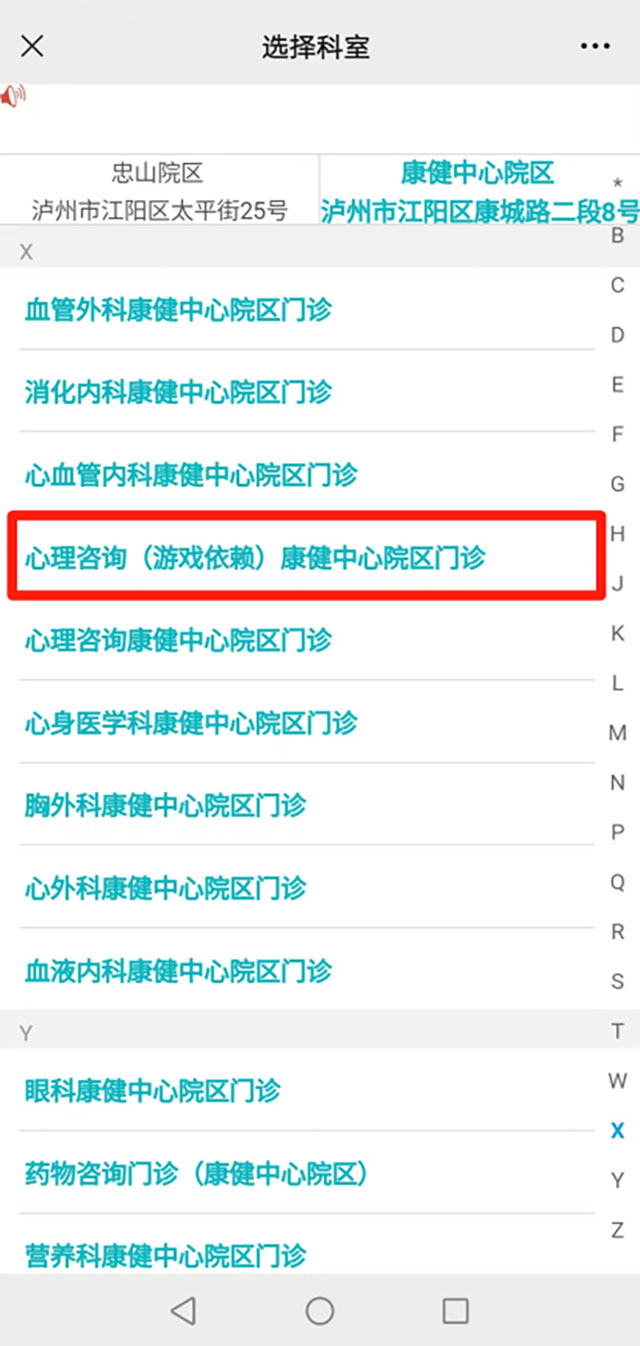Select 营养科康健中心院区门诊
The width and height of the screenshot is (640, 1346).
pyautogui.click(x=165, y=1254)
